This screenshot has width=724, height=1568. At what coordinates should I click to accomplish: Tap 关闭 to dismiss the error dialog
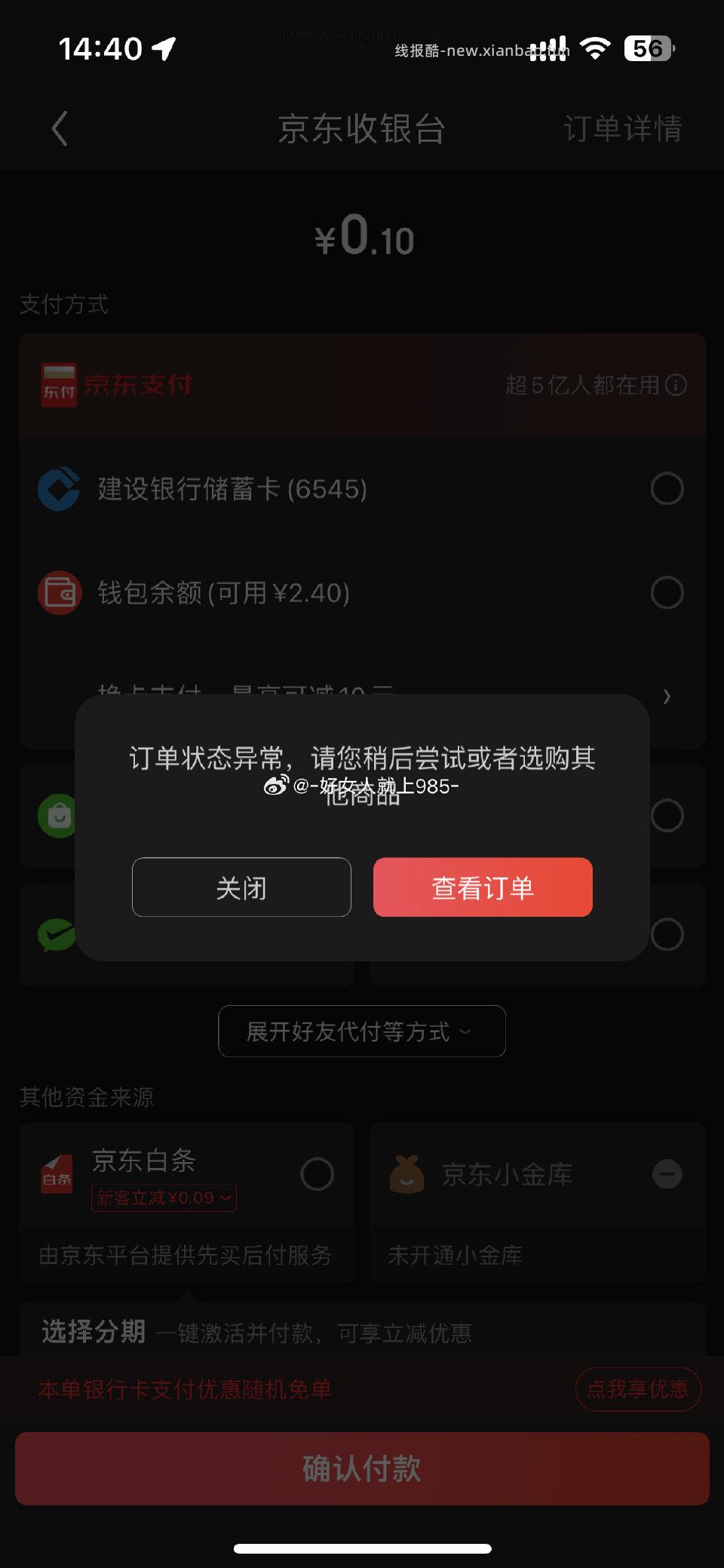click(241, 887)
